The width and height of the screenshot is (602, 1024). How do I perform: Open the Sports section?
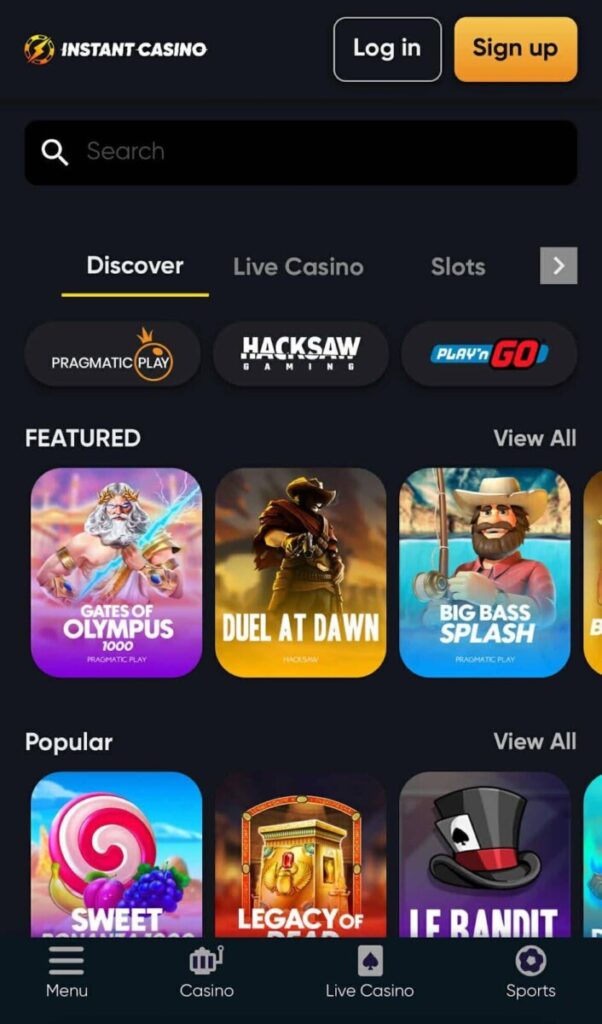pyautogui.click(x=530, y=972)
